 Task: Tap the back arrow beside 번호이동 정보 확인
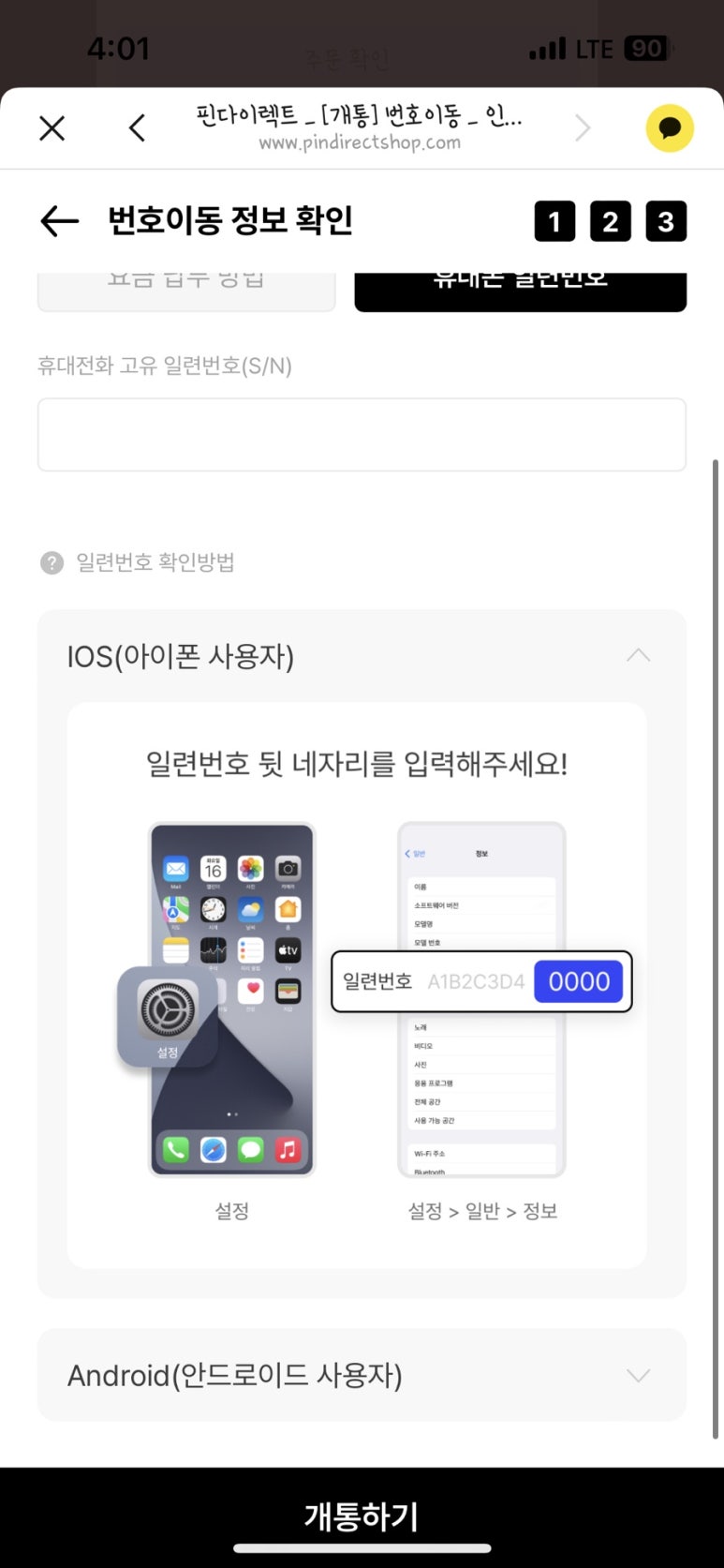coord(59,221)
